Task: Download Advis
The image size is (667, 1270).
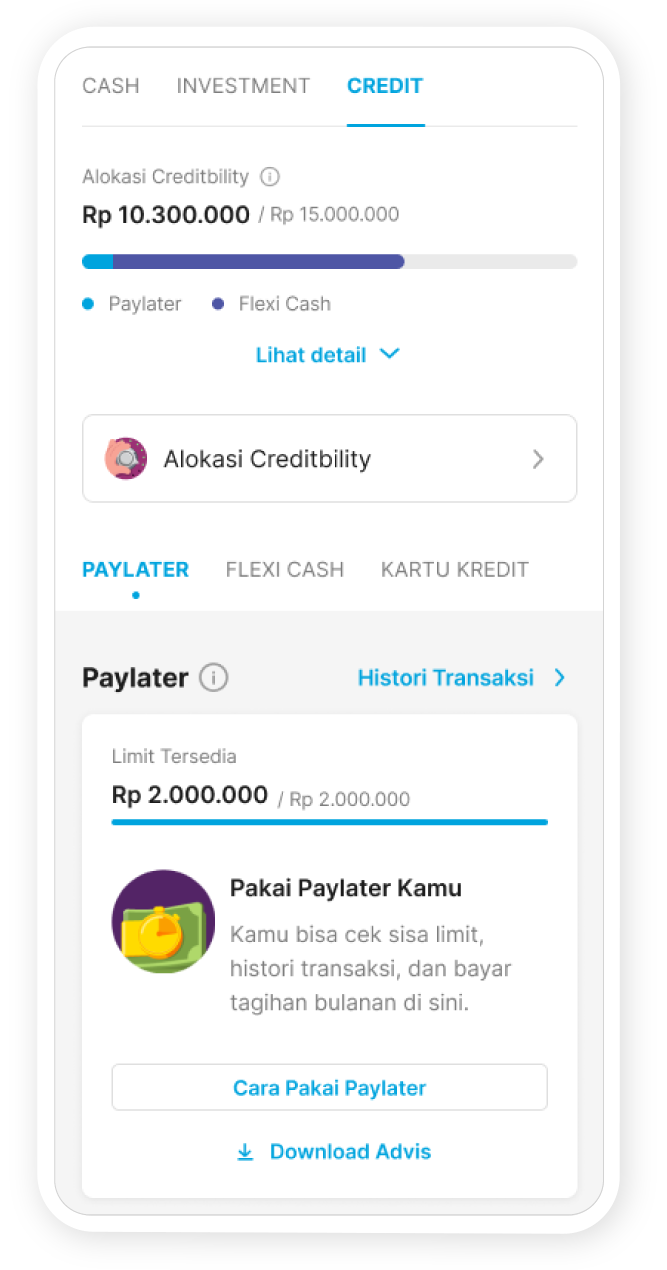Action: point(334,1152)
